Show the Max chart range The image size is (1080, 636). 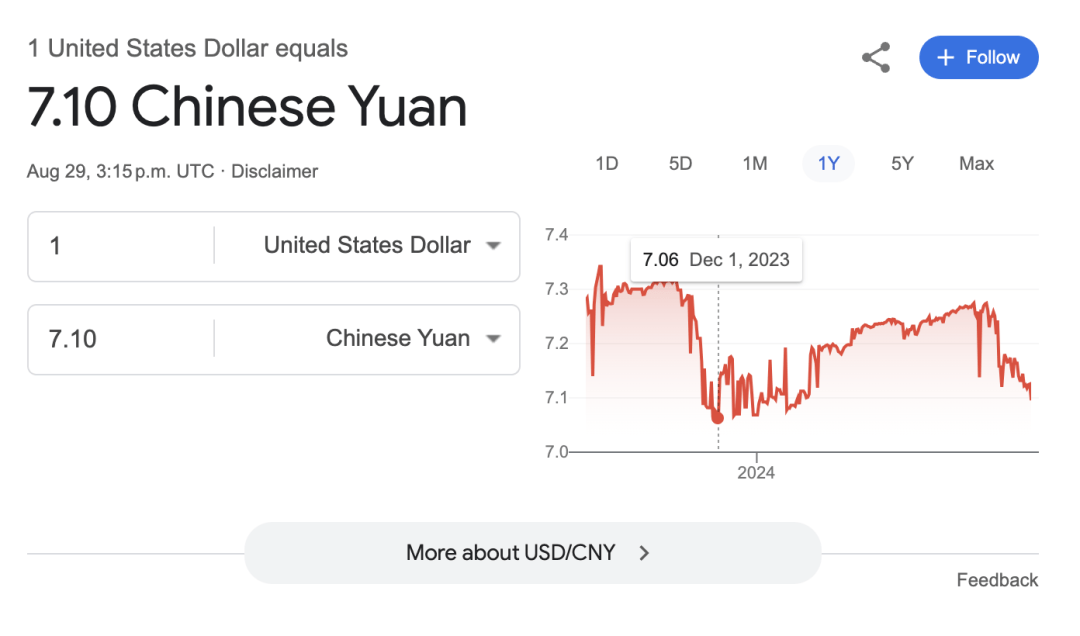tap(976, 164)
